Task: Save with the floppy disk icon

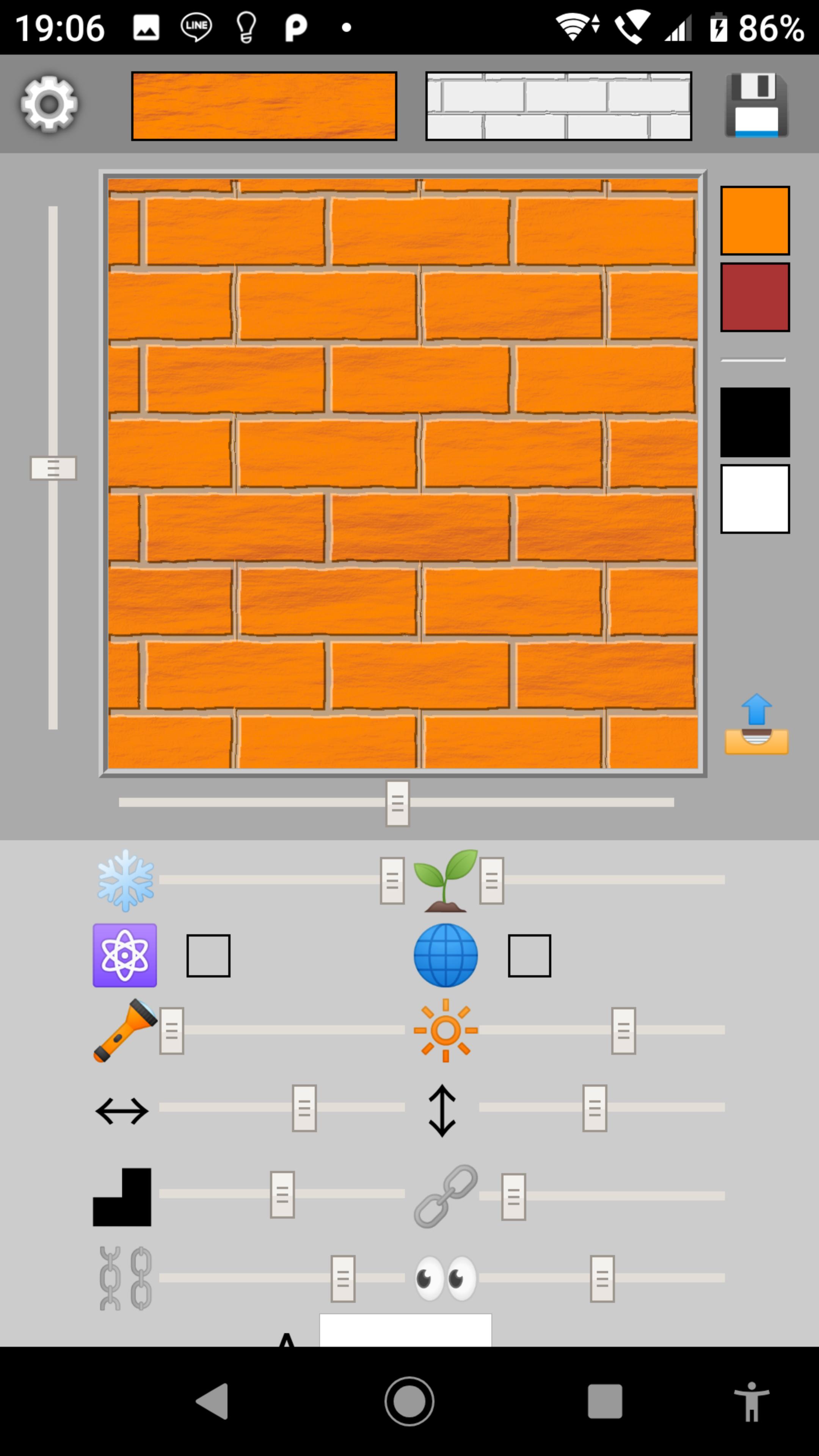Action: (757, 105)
